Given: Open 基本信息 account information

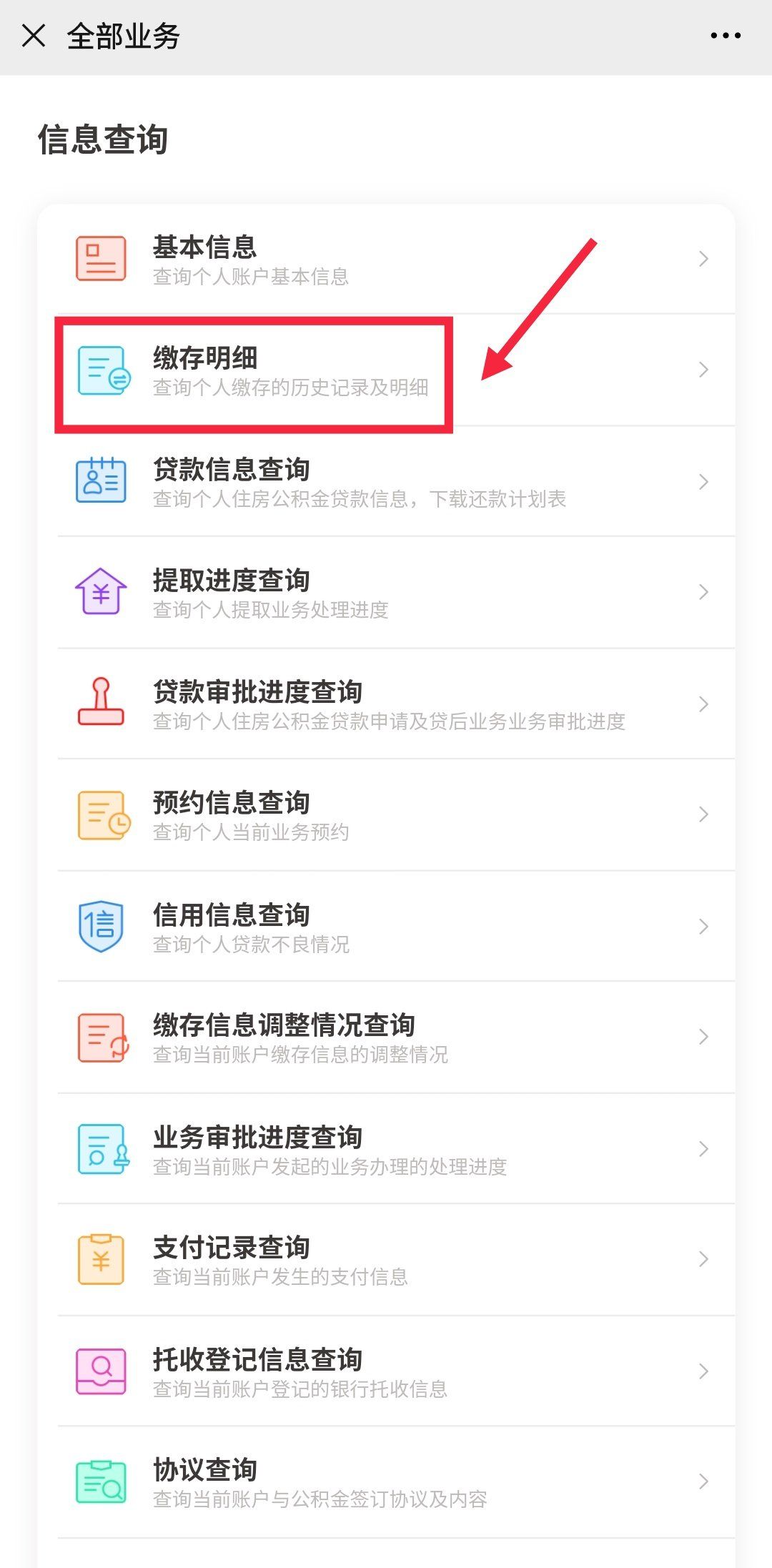Looking at the screenshot, I should click(387, 259).
